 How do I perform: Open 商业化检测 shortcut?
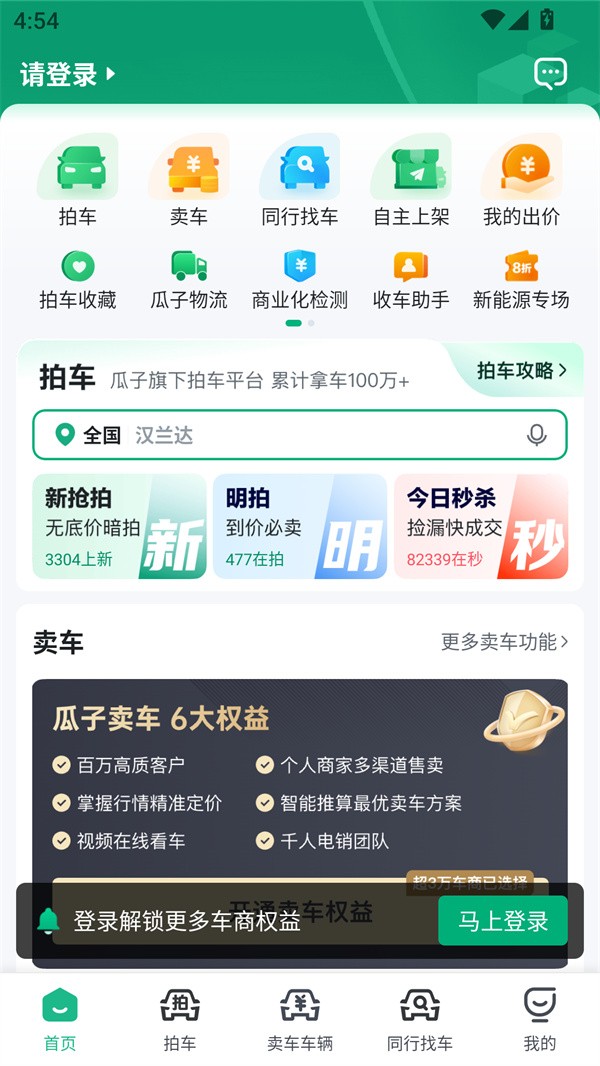pyautogui.click(x=300, y=280)
